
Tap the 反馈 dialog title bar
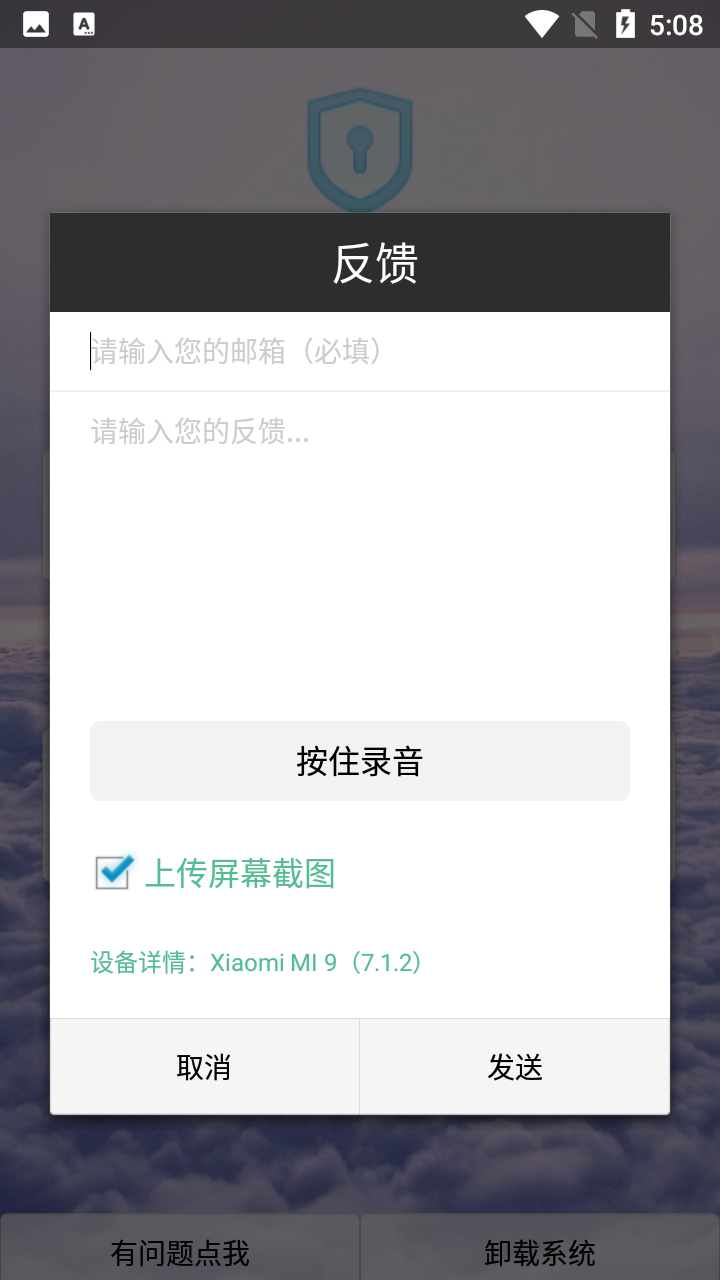click(x=360, y=262)
